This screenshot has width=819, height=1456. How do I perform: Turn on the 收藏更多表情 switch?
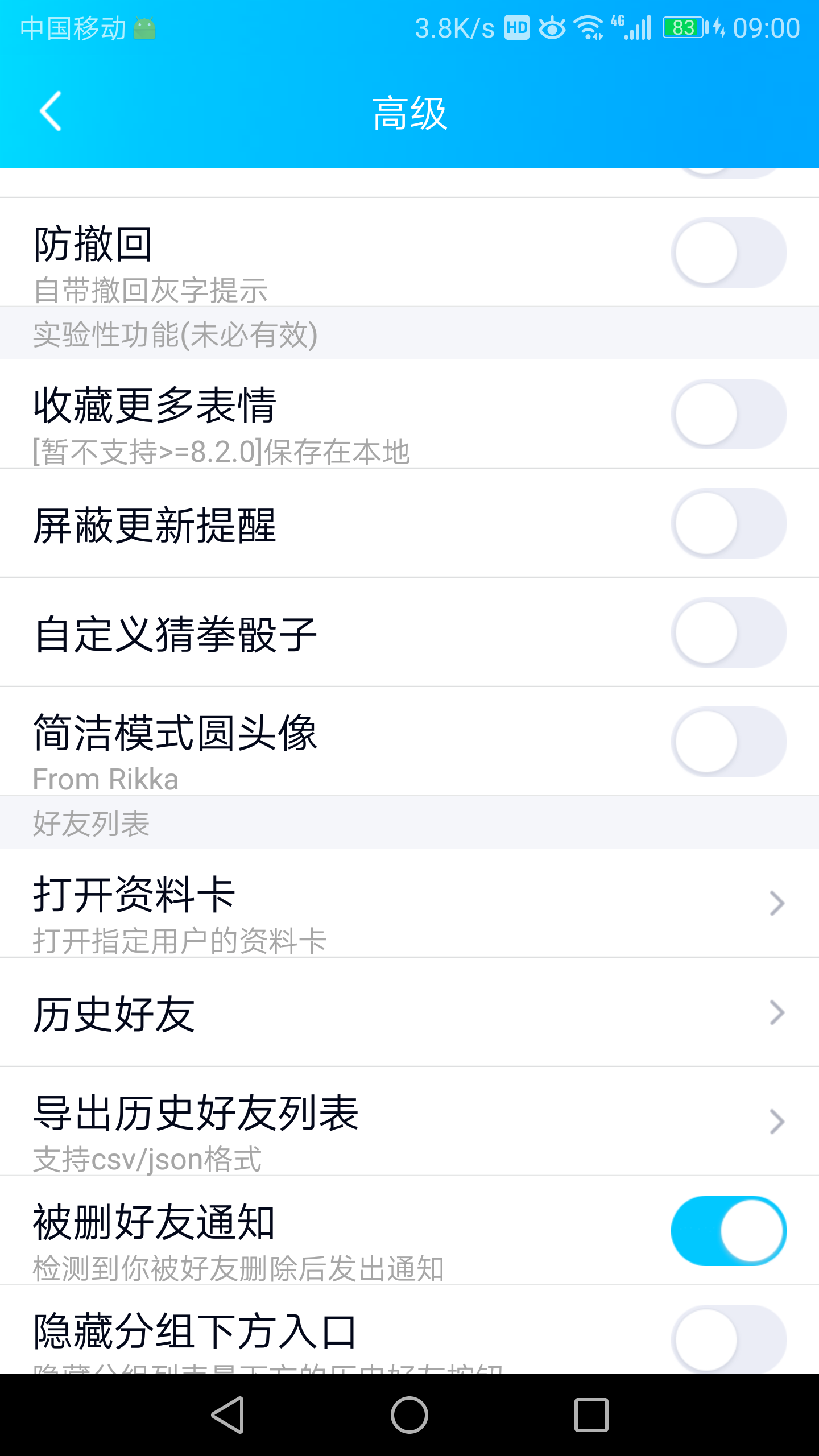(x=729, y=414)
